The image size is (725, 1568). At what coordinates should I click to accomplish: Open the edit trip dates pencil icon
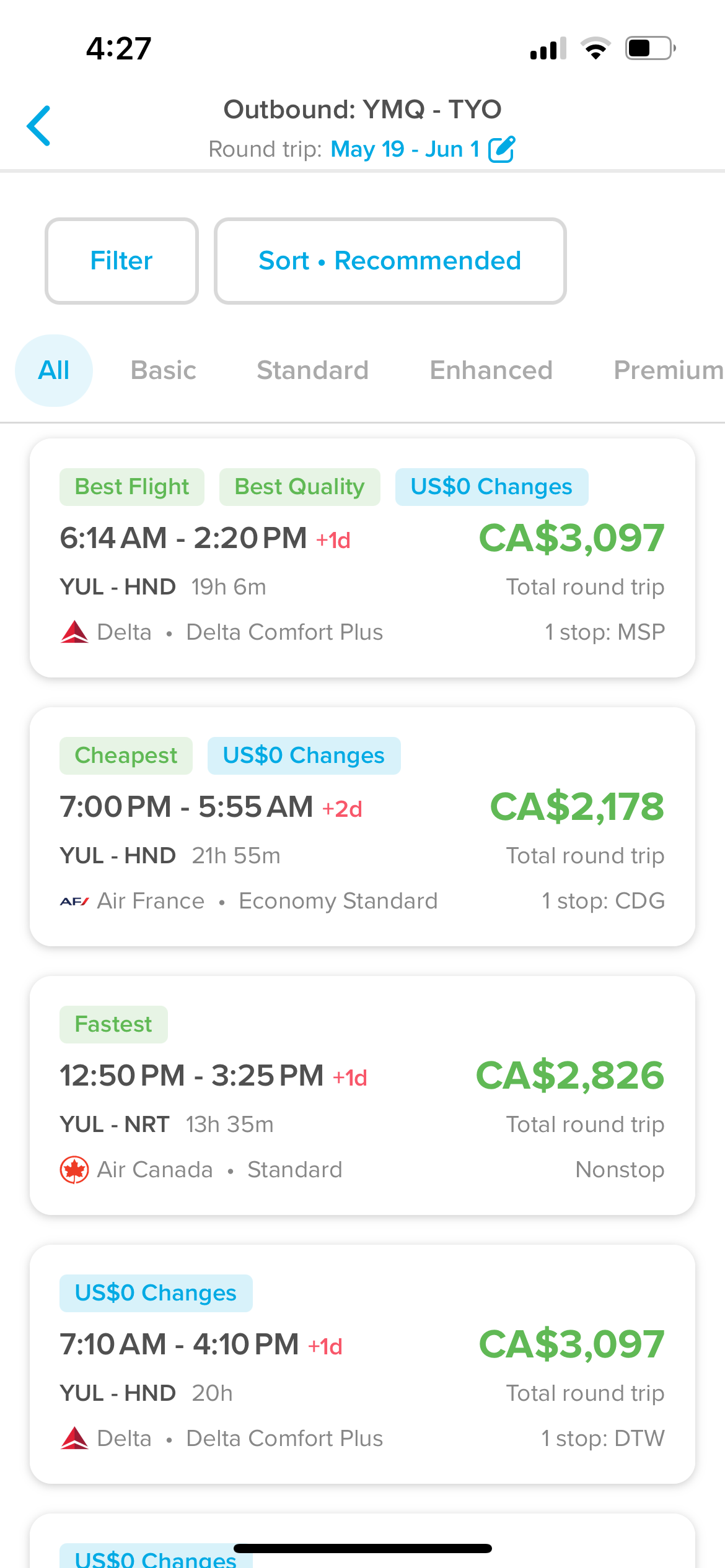tap(503, 149)
